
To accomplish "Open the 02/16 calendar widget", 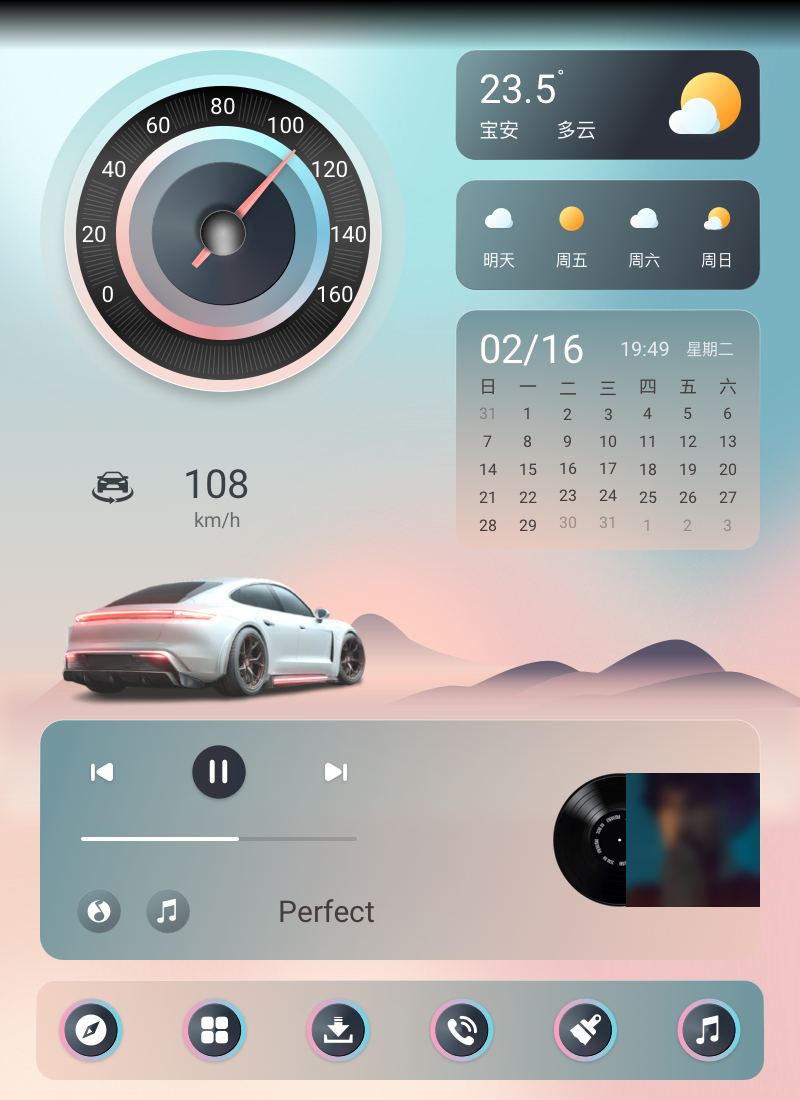I will point(607,430).
